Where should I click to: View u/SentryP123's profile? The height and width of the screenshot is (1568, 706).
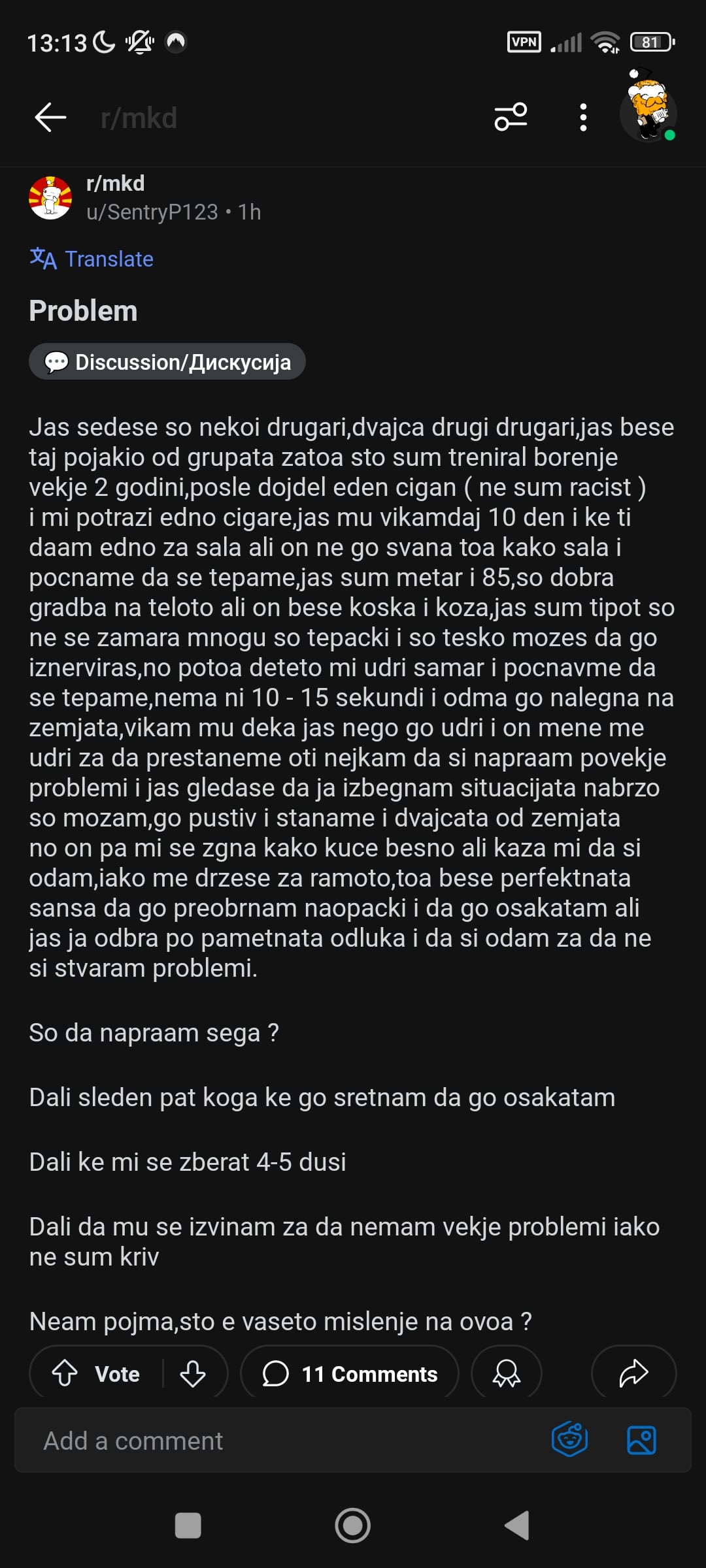(152, 212)
